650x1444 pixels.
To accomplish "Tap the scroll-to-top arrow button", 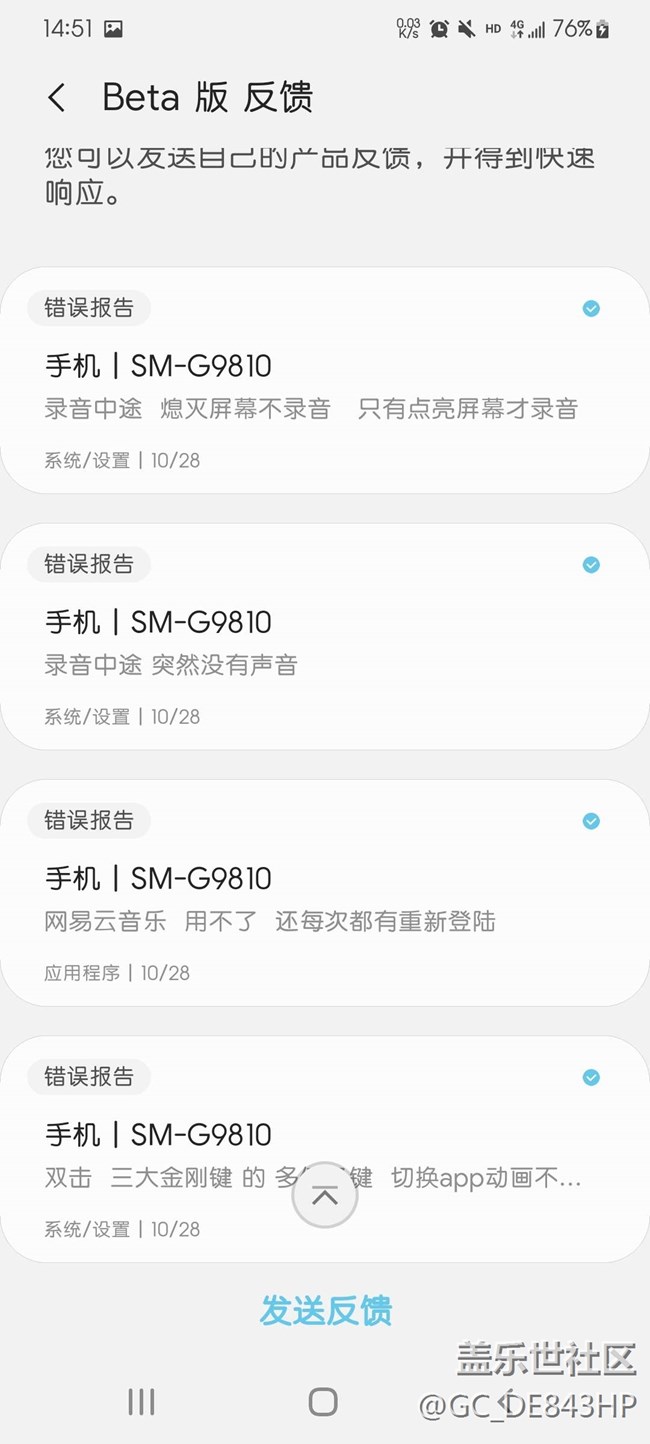I will coord(325,1195).
